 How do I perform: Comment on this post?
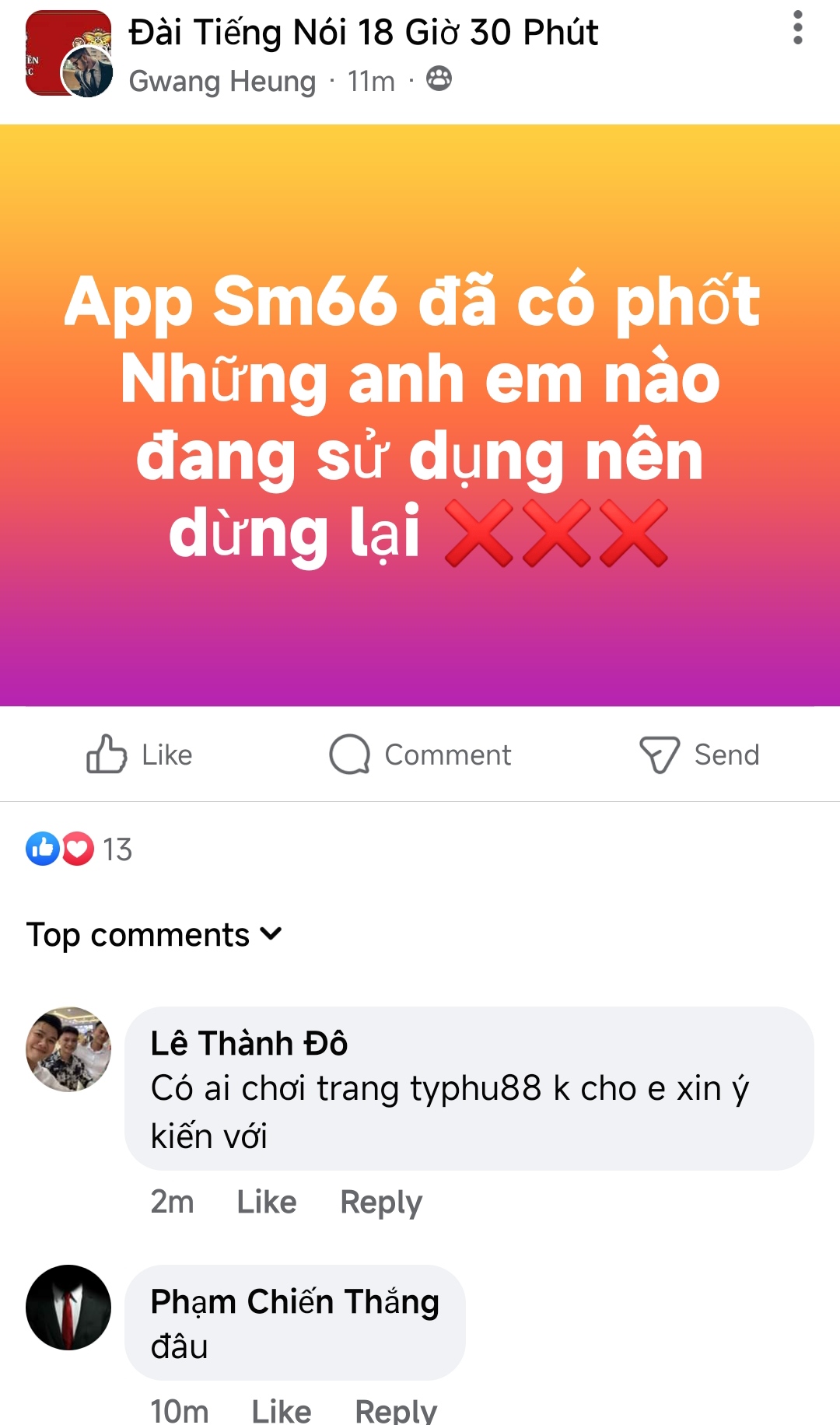pyautogui.click(x=421, y=755)
